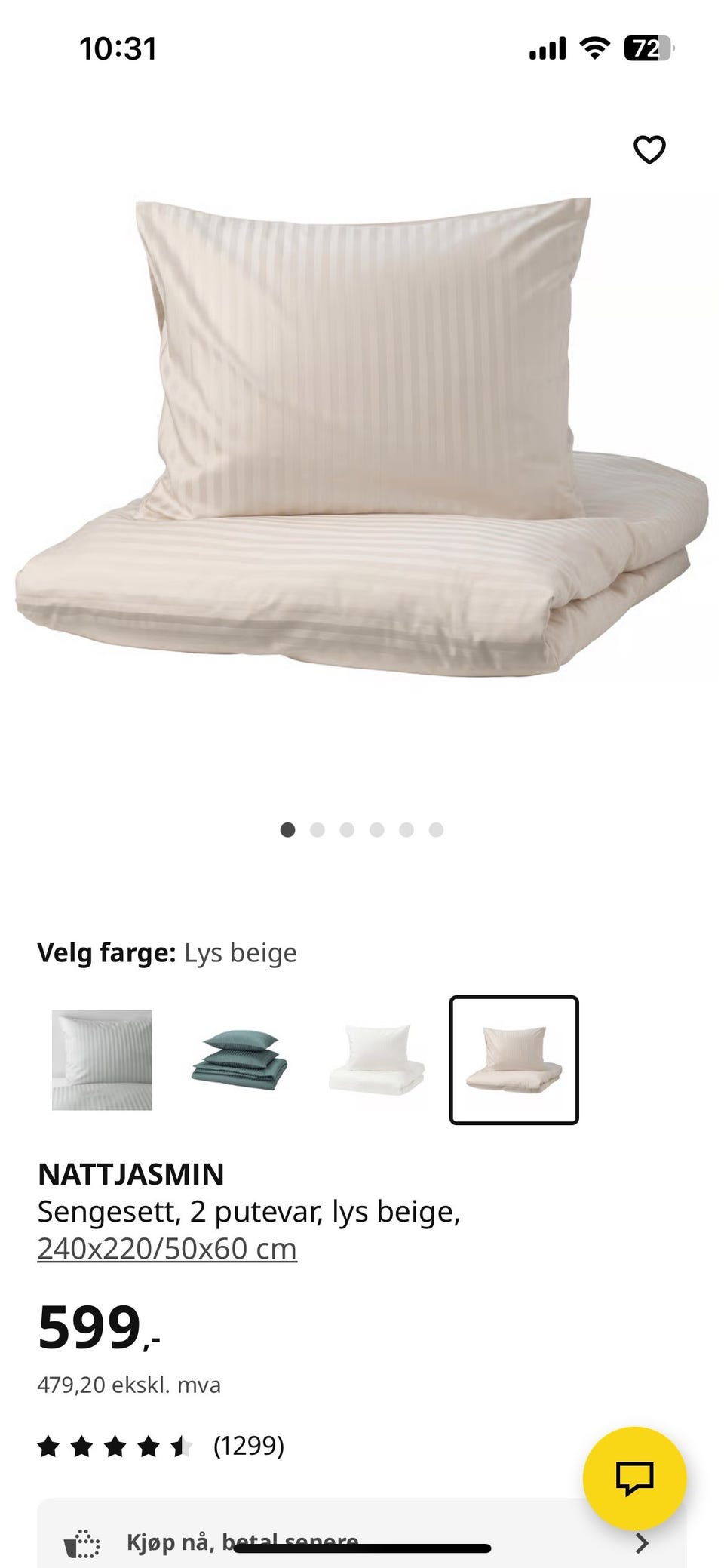724x1568 pixels.
Task: Tap the last carousel pagination dot
Action: pyautogui.click(x=435, y=829)
